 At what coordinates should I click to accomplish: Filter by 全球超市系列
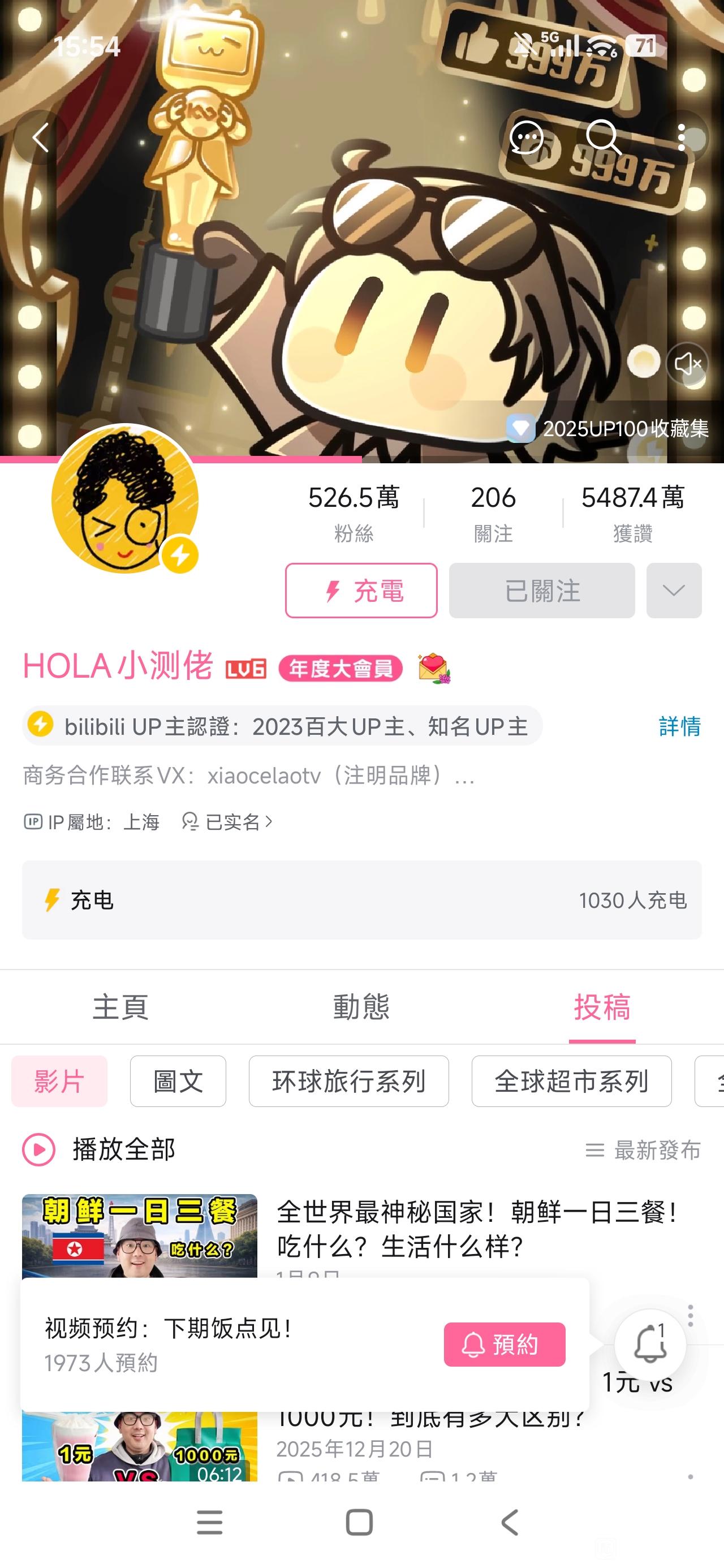[571, 1081]
